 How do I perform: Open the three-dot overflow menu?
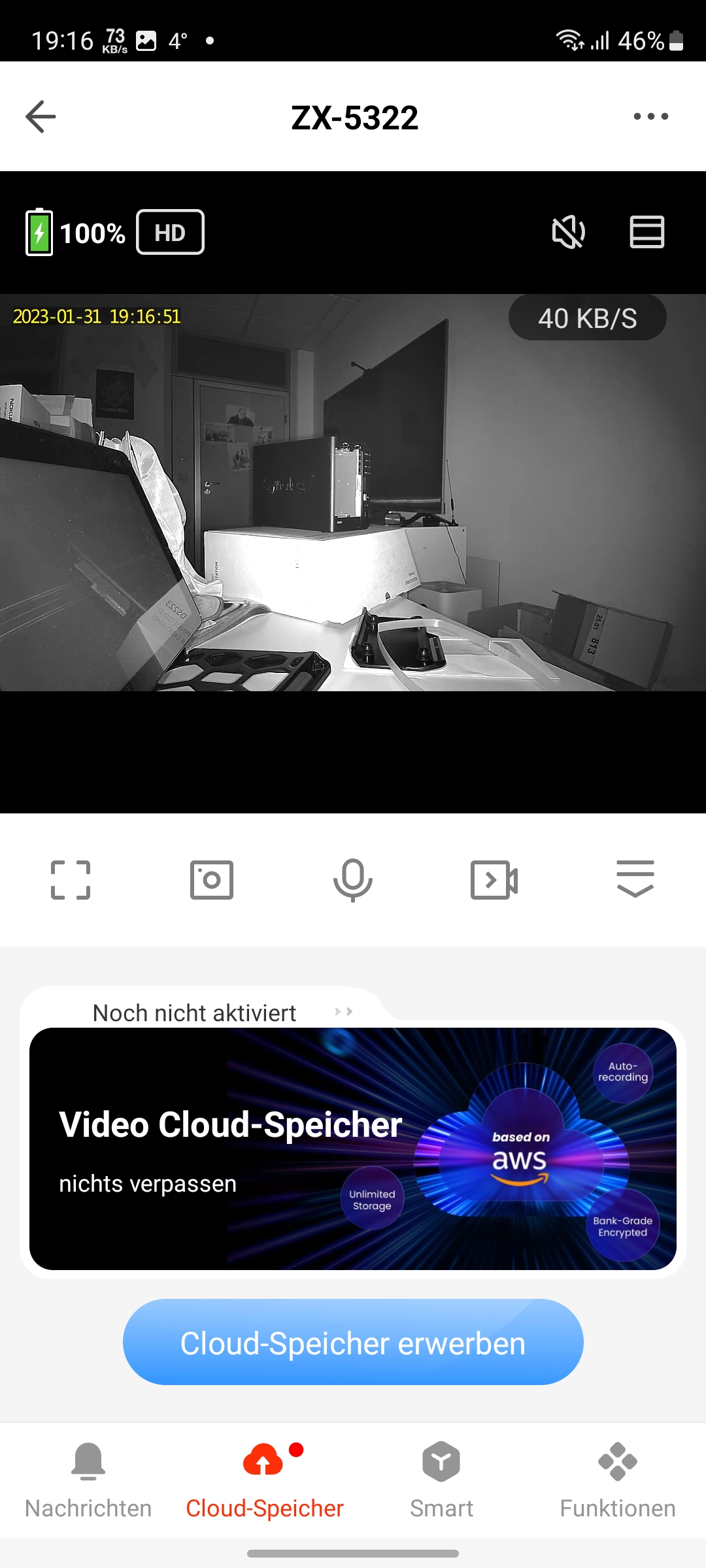(x=650, y=117)
